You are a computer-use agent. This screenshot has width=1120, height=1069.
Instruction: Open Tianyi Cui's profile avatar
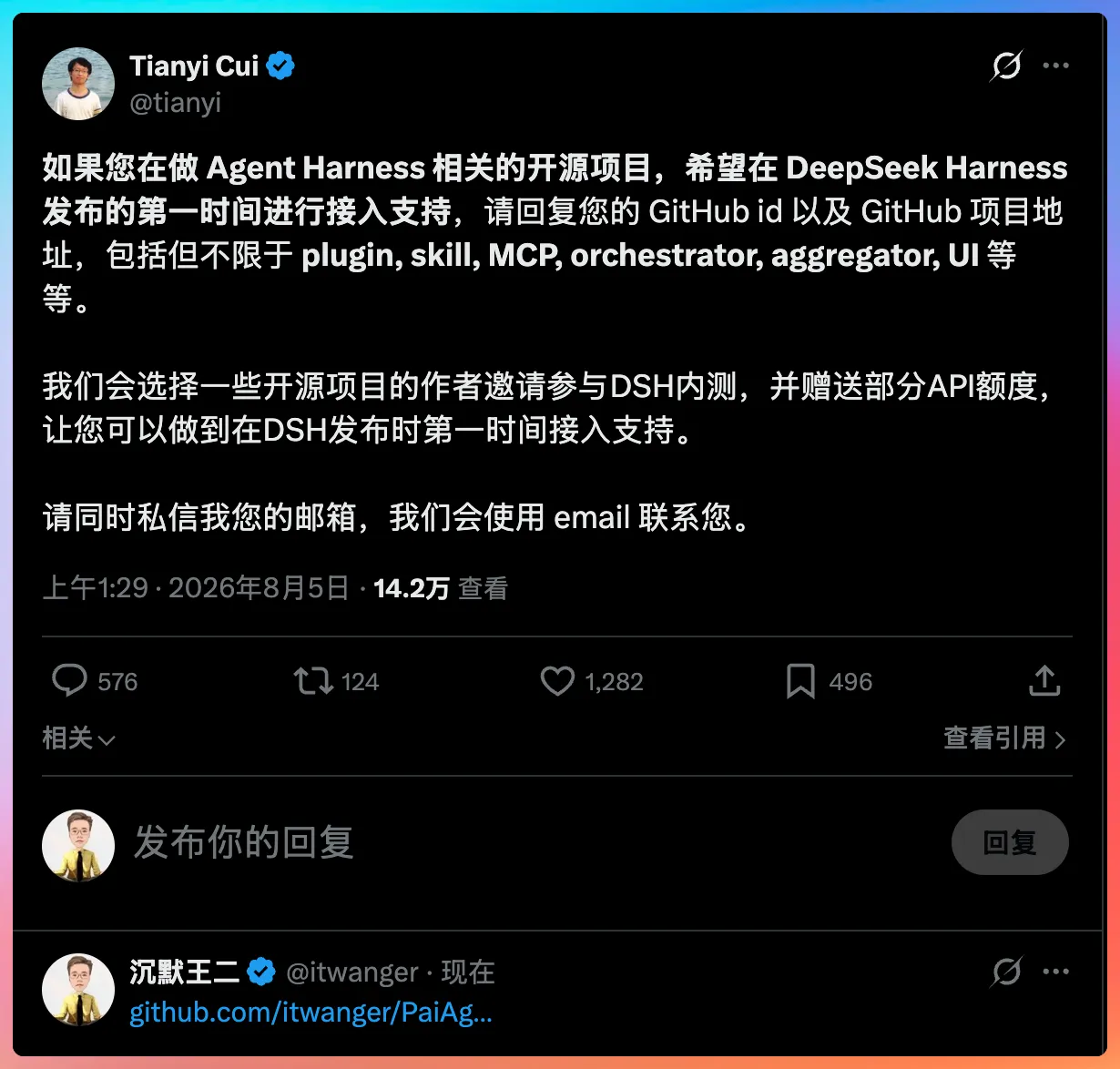[x=78, y=84]
